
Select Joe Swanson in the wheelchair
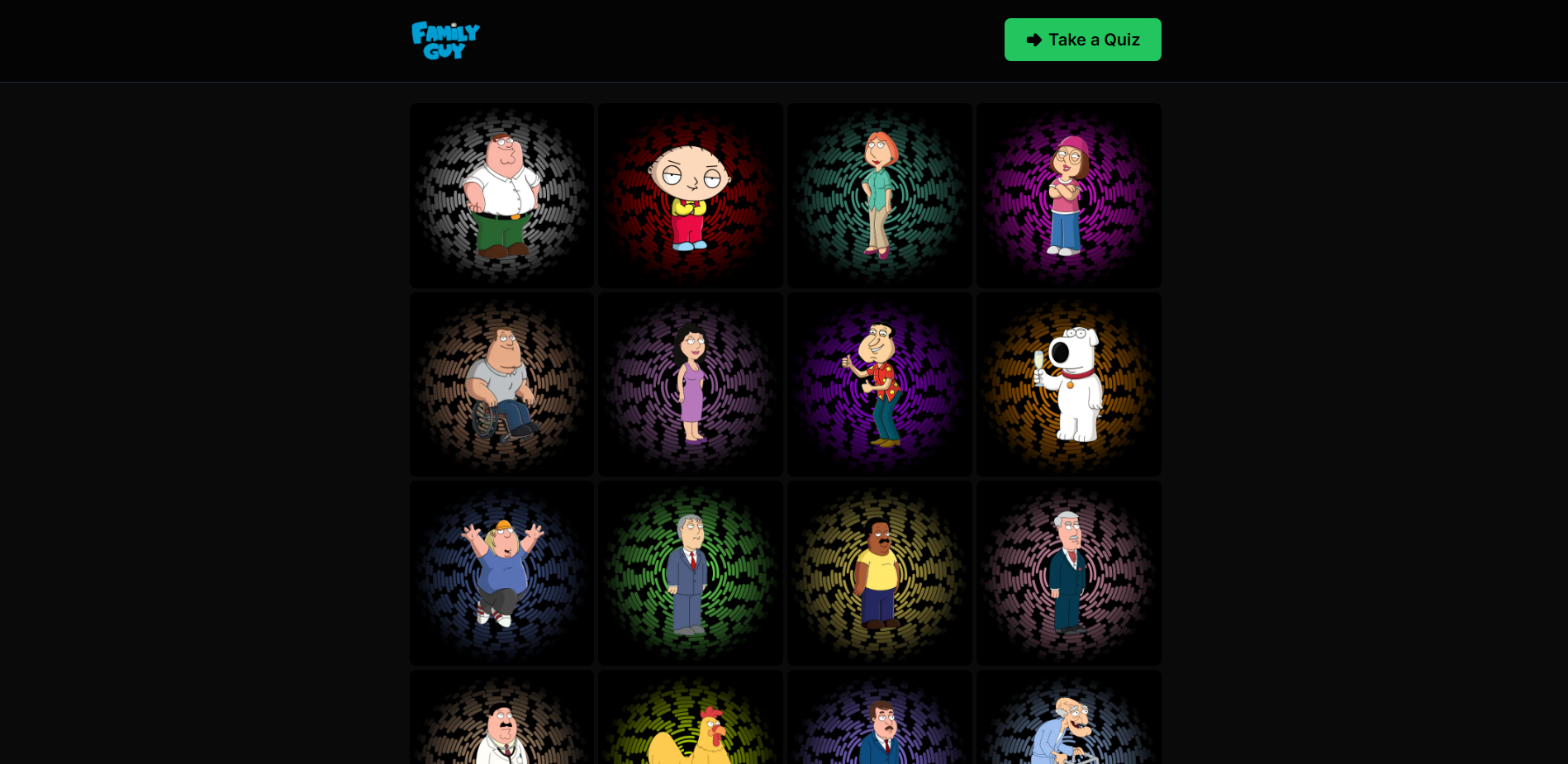coord(501,384)
